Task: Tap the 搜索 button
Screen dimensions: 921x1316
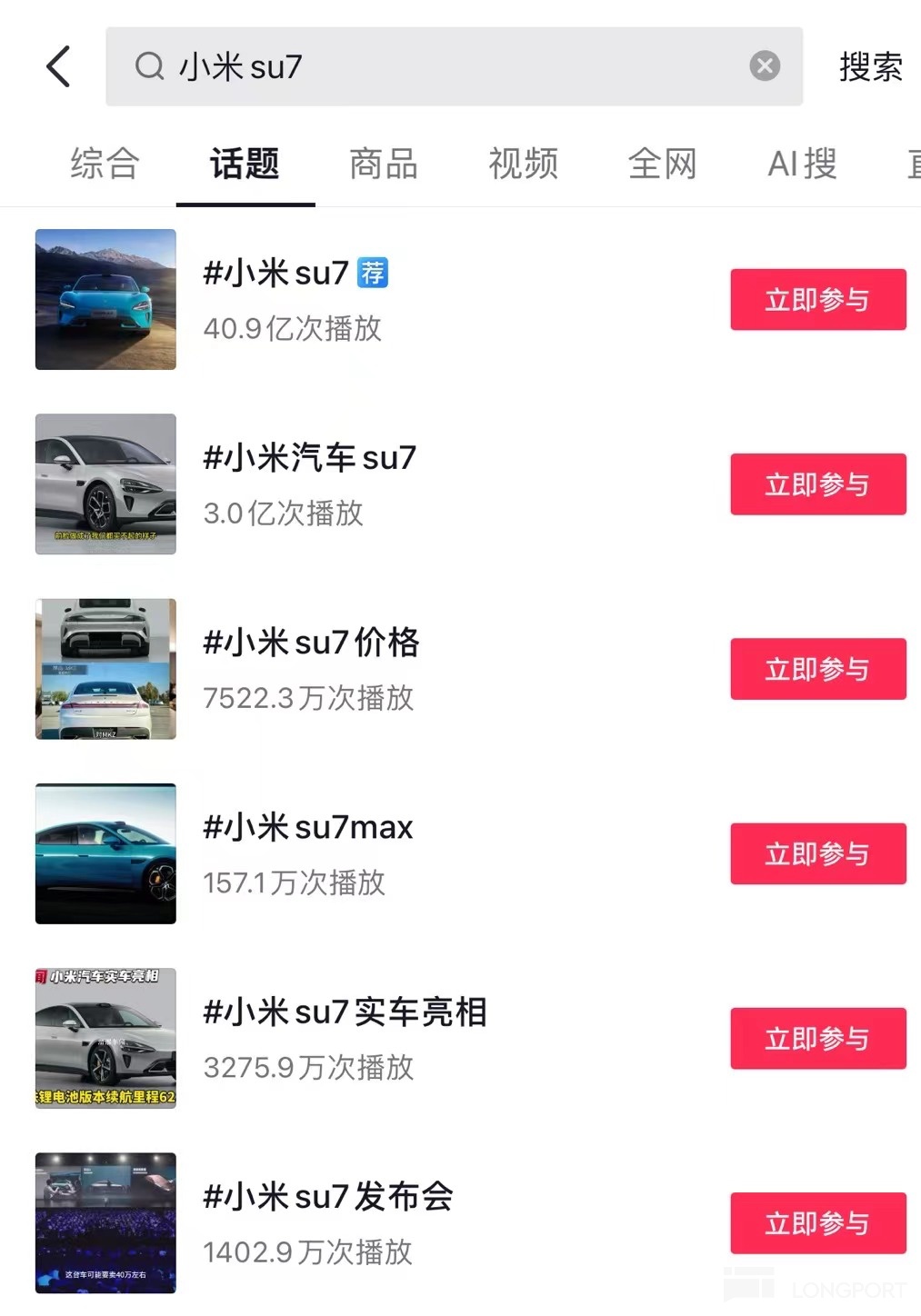Action: click(x=870, y=66)
